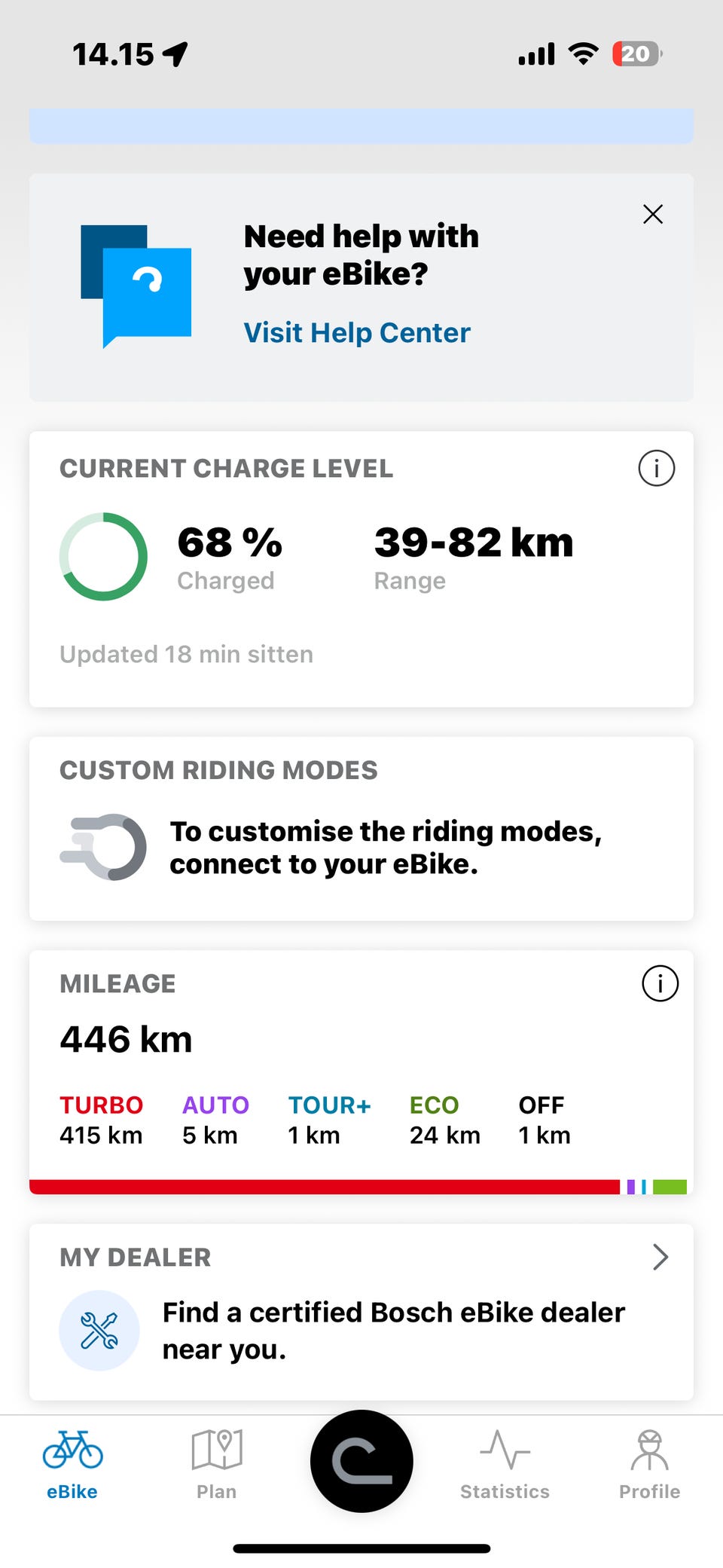Show info about current charge level

[x=656, y=469]
